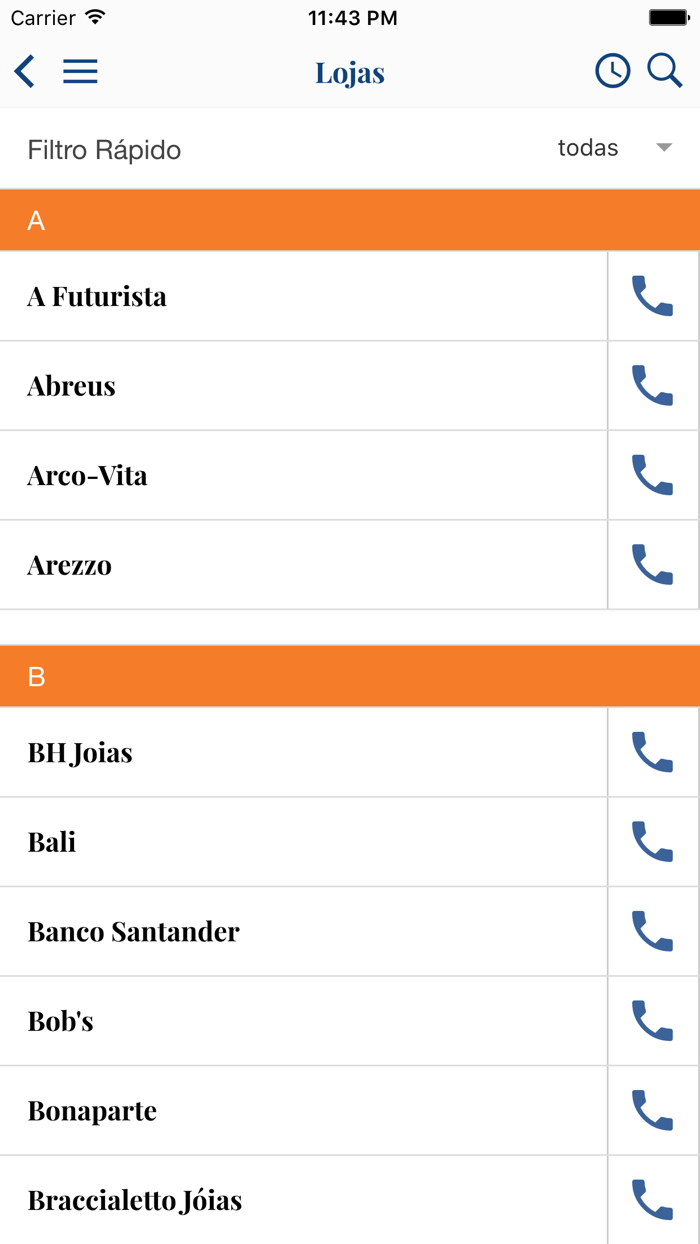View BH Joias store details
700x1244 pixels.
click(x=303, y=752)
